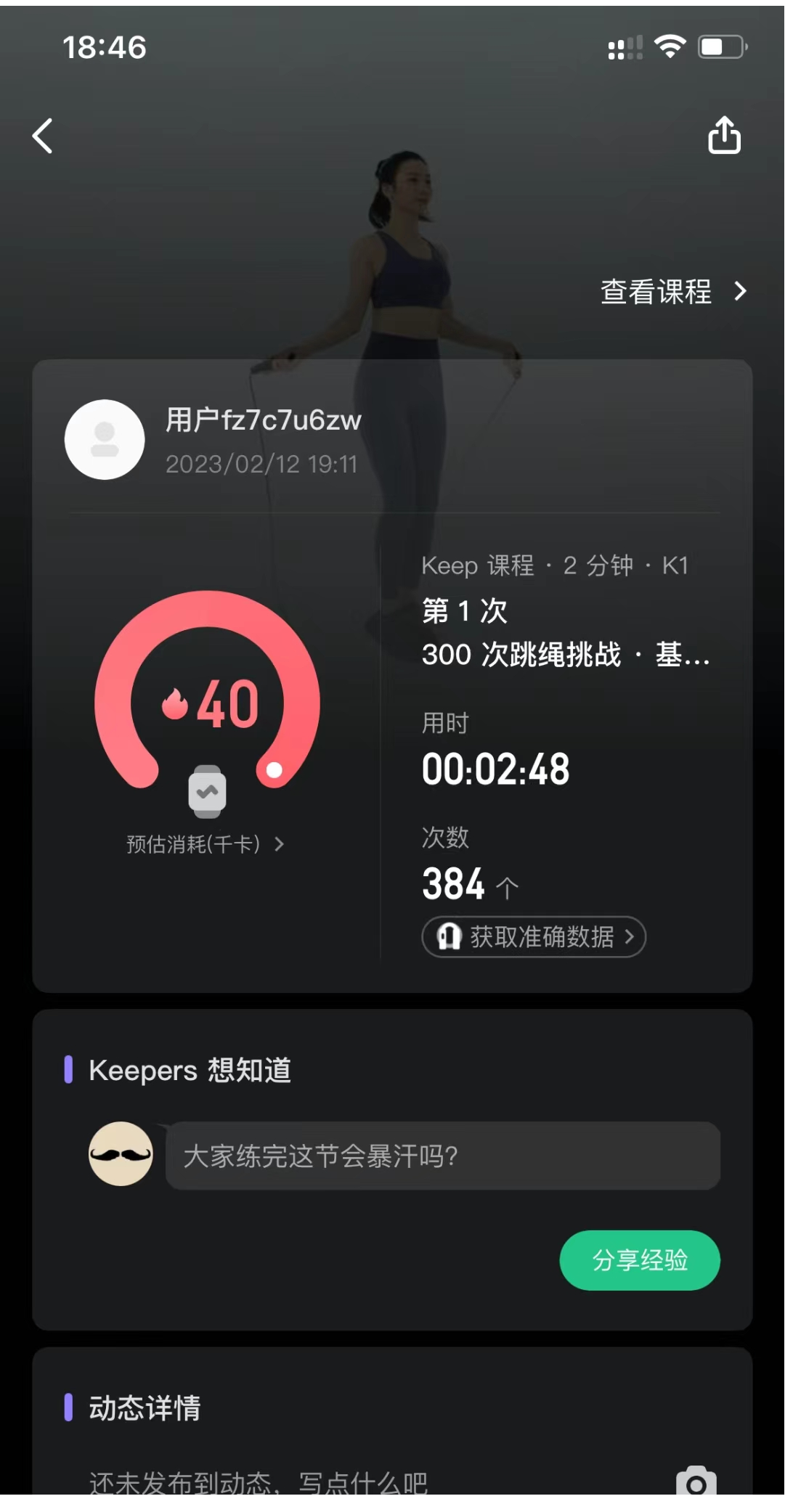Tap 分享经验 button
Screen dimensions: 785x1512
pos(639,1260)
